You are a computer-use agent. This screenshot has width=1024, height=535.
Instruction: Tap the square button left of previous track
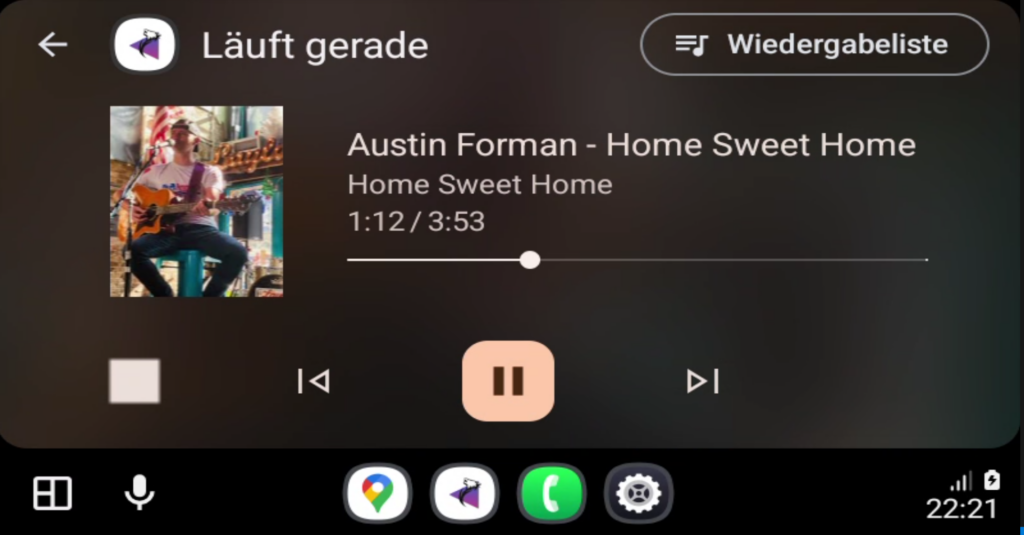(134, 381)
